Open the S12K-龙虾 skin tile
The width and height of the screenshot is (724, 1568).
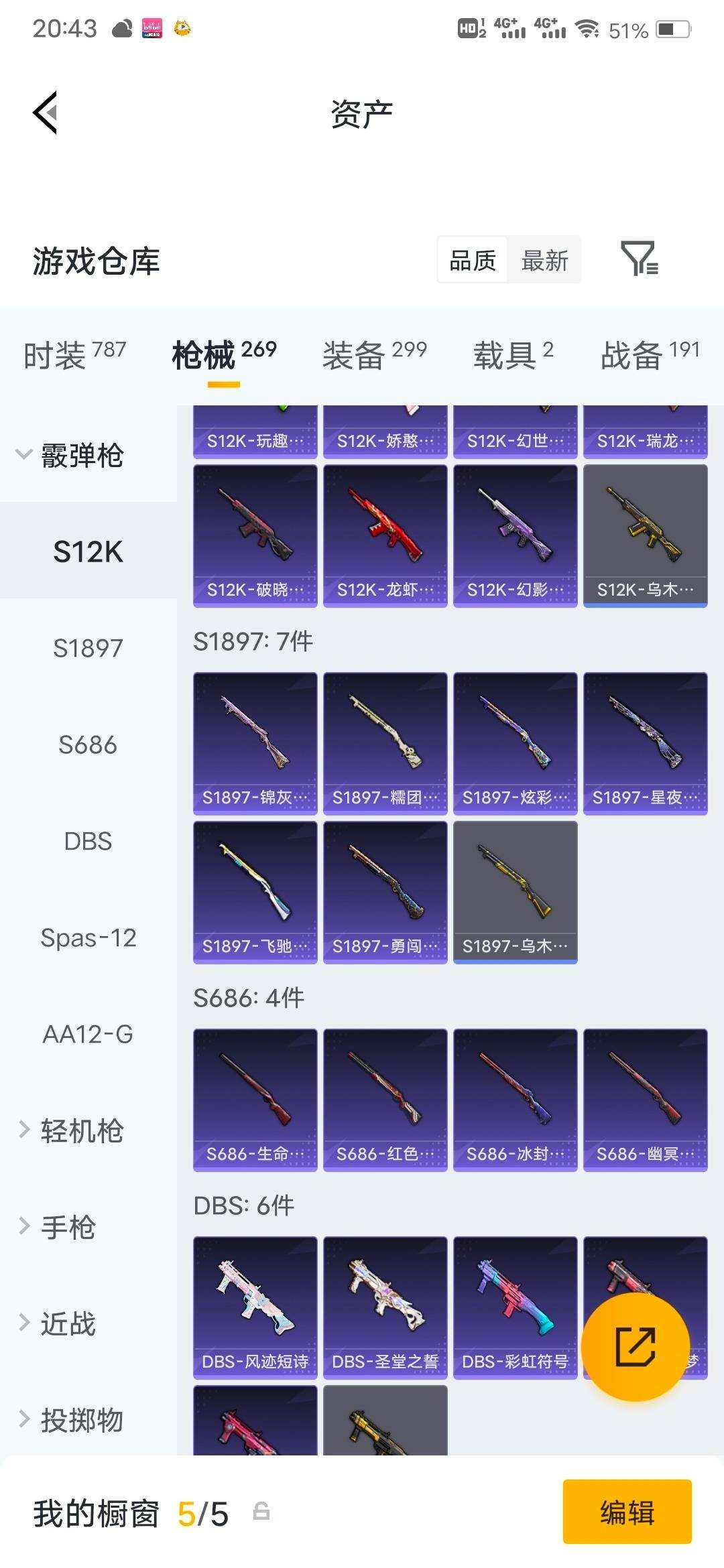pos(385,535)
